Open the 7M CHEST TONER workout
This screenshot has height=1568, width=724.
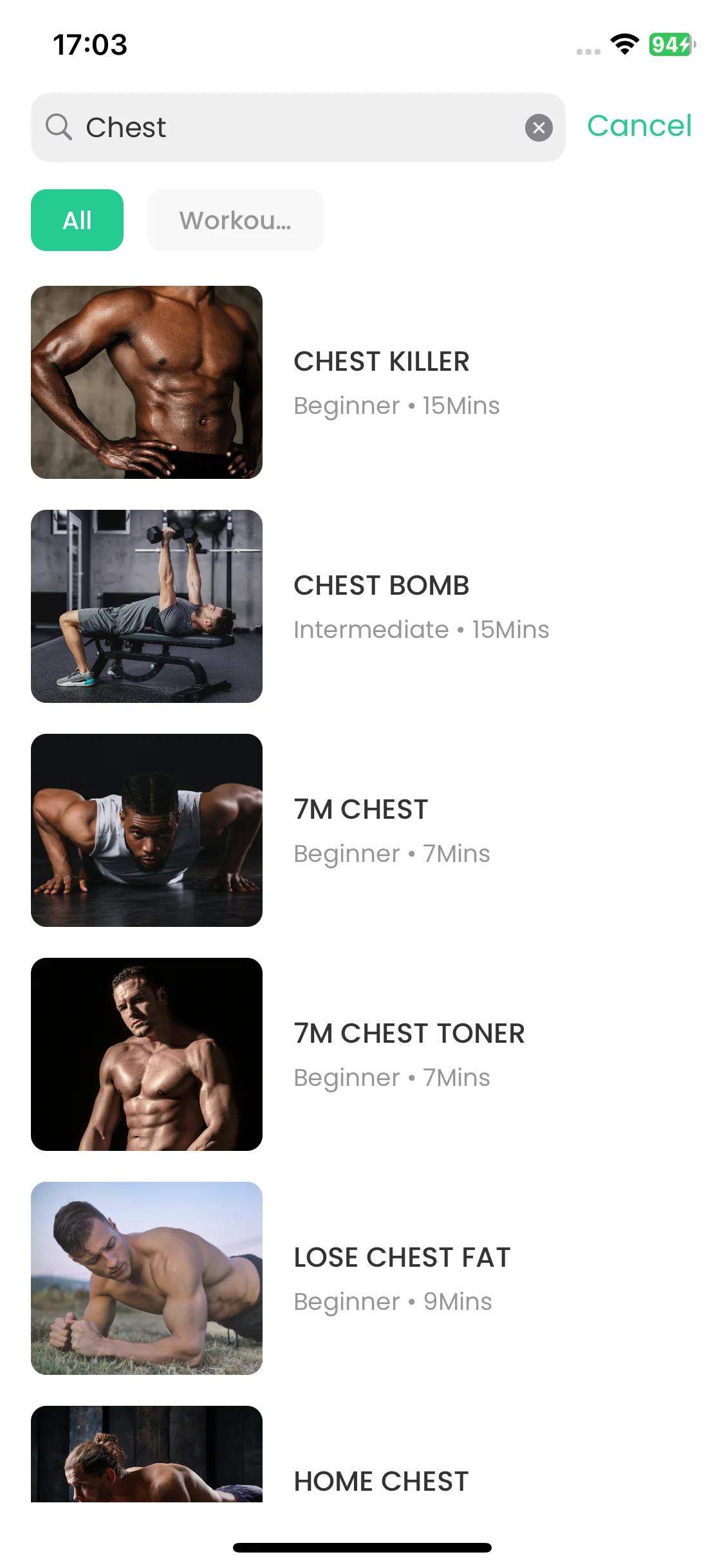362,1054
